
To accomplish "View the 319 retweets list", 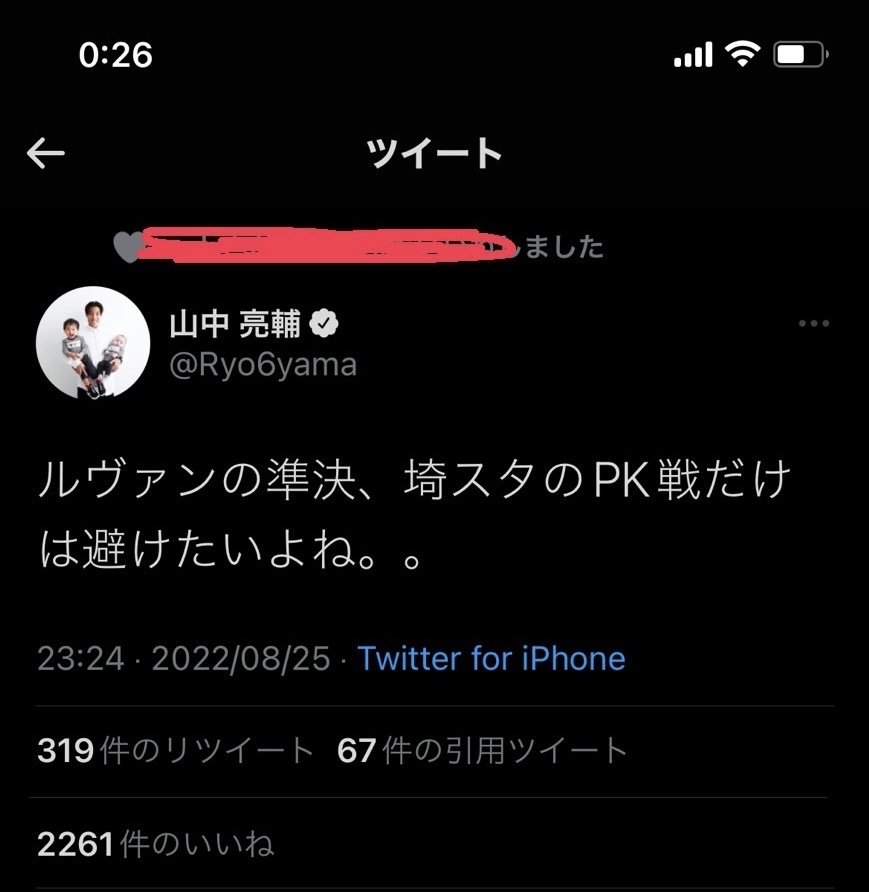I will 176,751.
